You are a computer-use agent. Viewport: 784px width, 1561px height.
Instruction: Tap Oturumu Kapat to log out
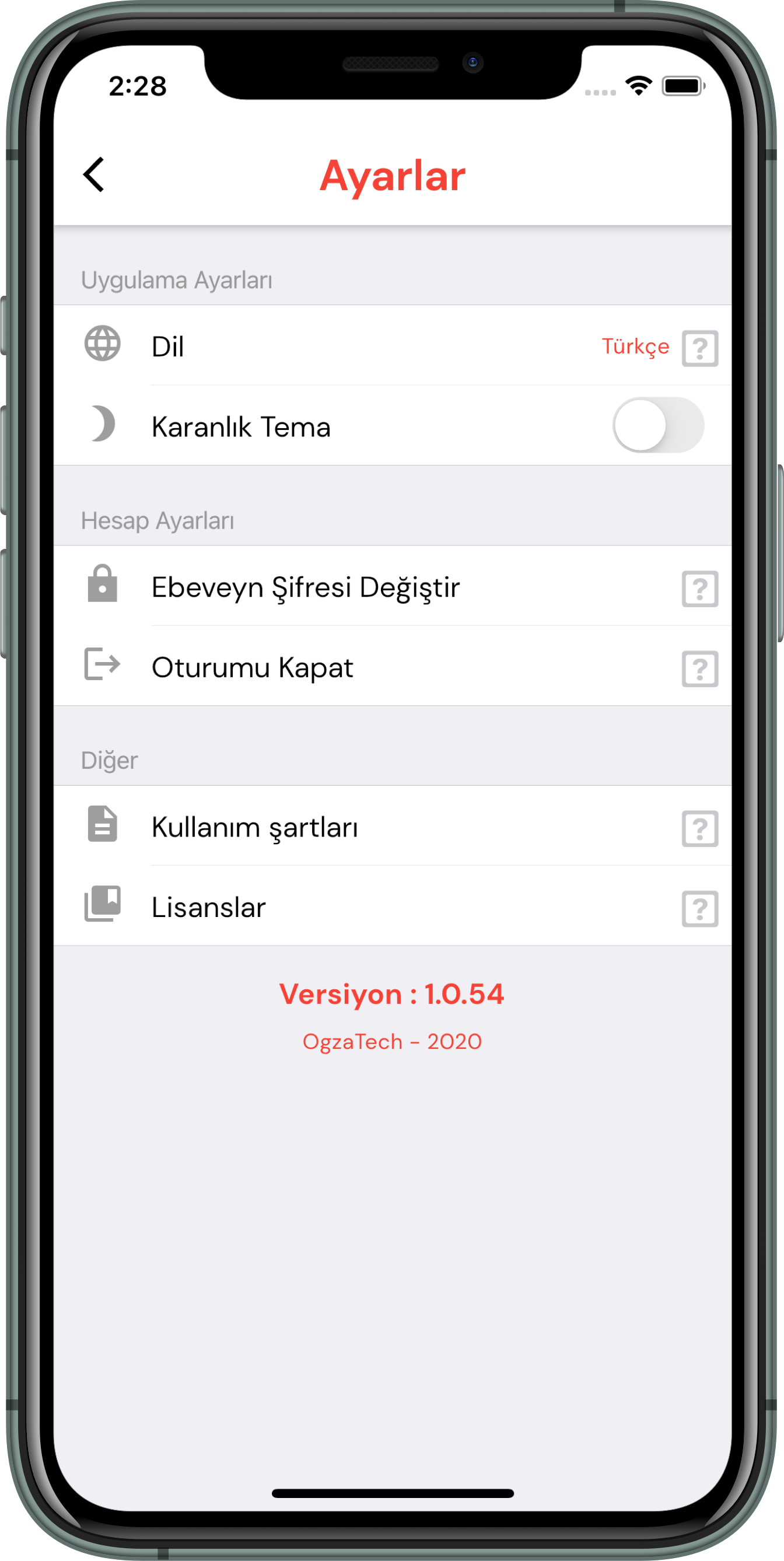[x=253, y=667]
